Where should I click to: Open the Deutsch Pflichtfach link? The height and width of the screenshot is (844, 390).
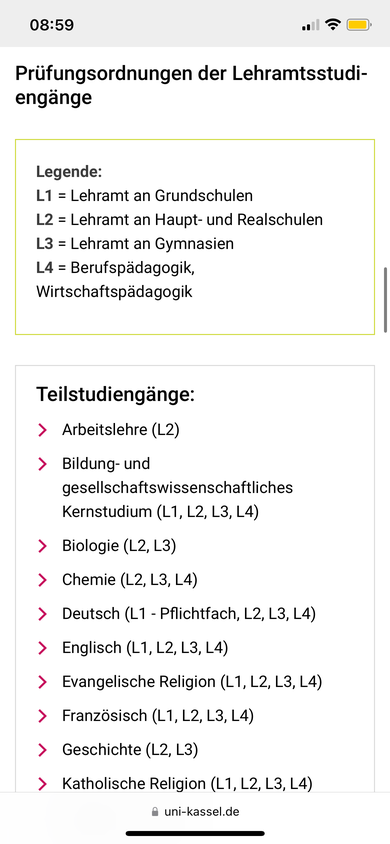(x=189, y=614)
